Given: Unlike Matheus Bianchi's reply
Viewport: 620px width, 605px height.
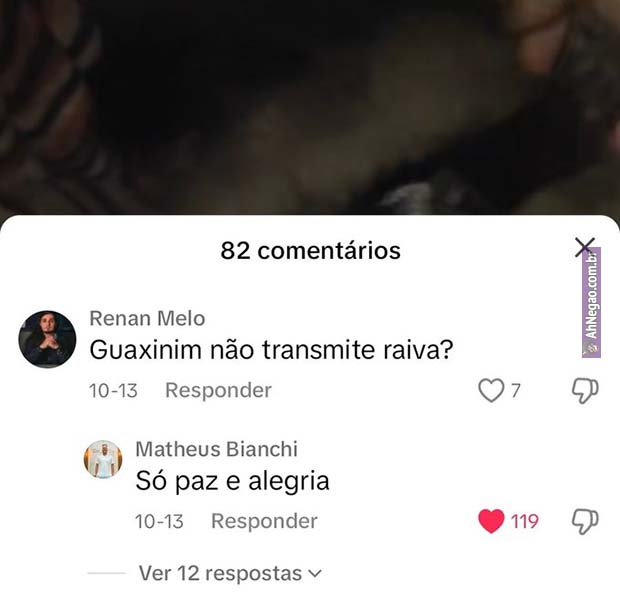Looking at the screenshot, I should pyautogui.click(x=491, y=521).
